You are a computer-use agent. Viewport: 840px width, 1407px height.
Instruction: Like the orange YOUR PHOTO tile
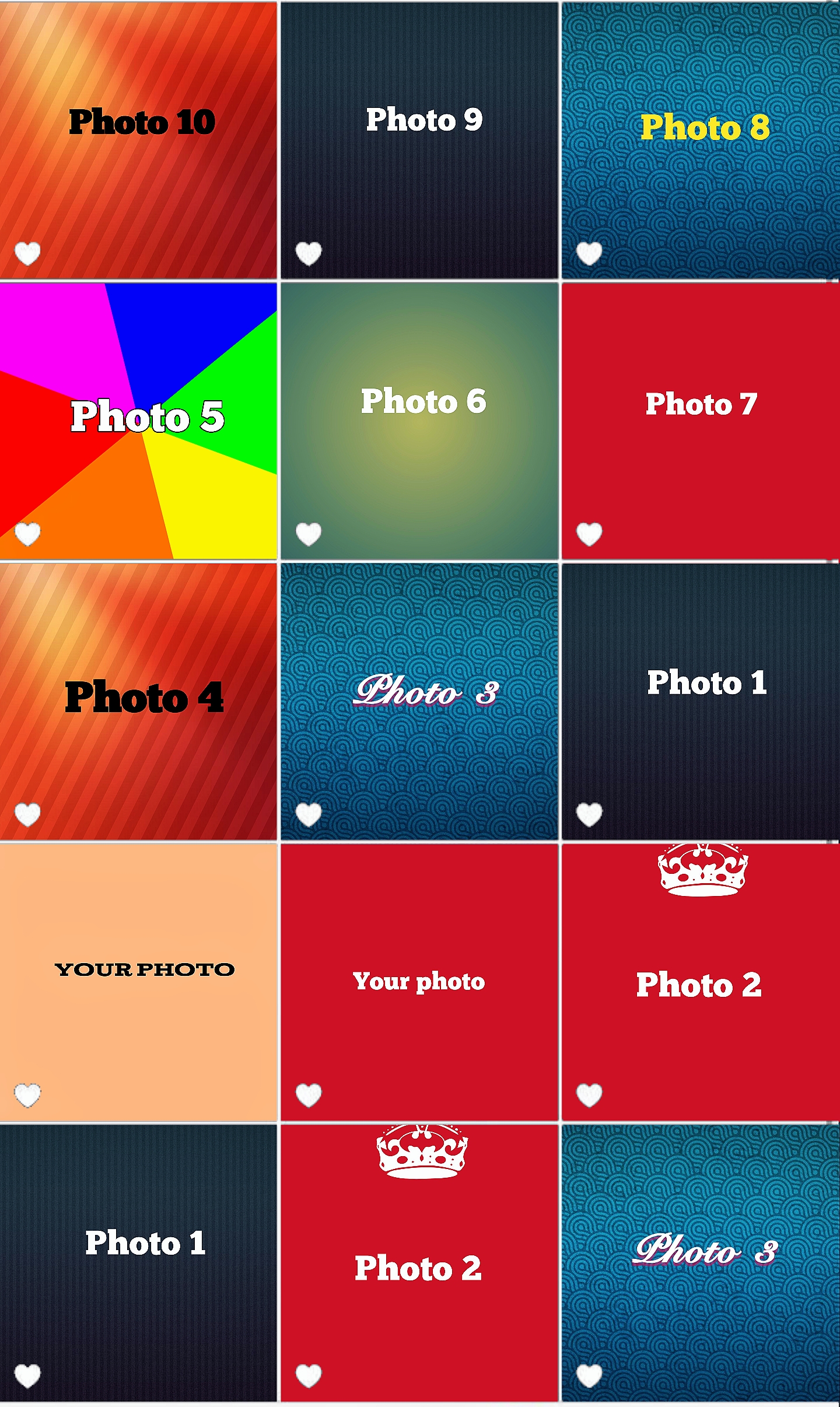point(27,1095)
